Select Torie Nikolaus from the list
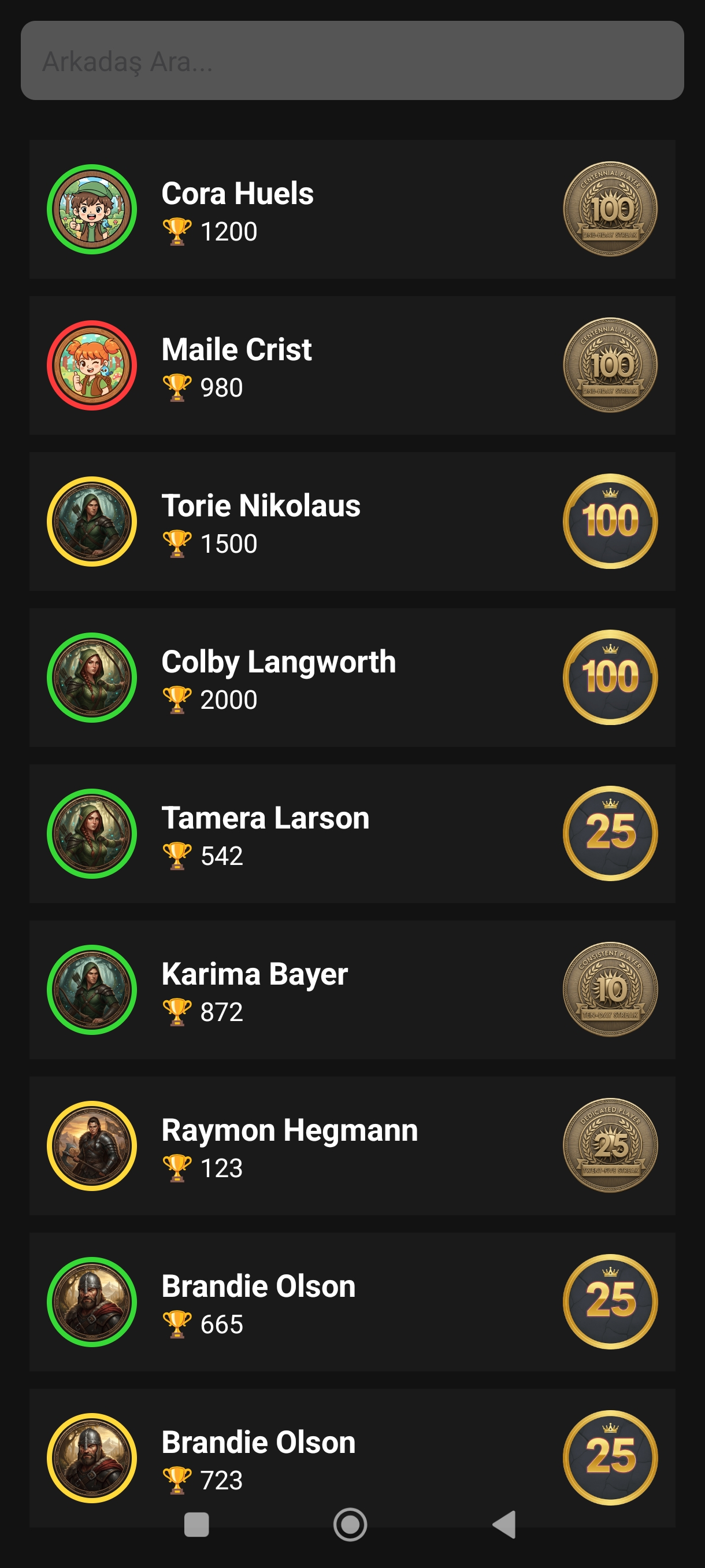Viewport: 705px width, 1568px height. [352, 522]
